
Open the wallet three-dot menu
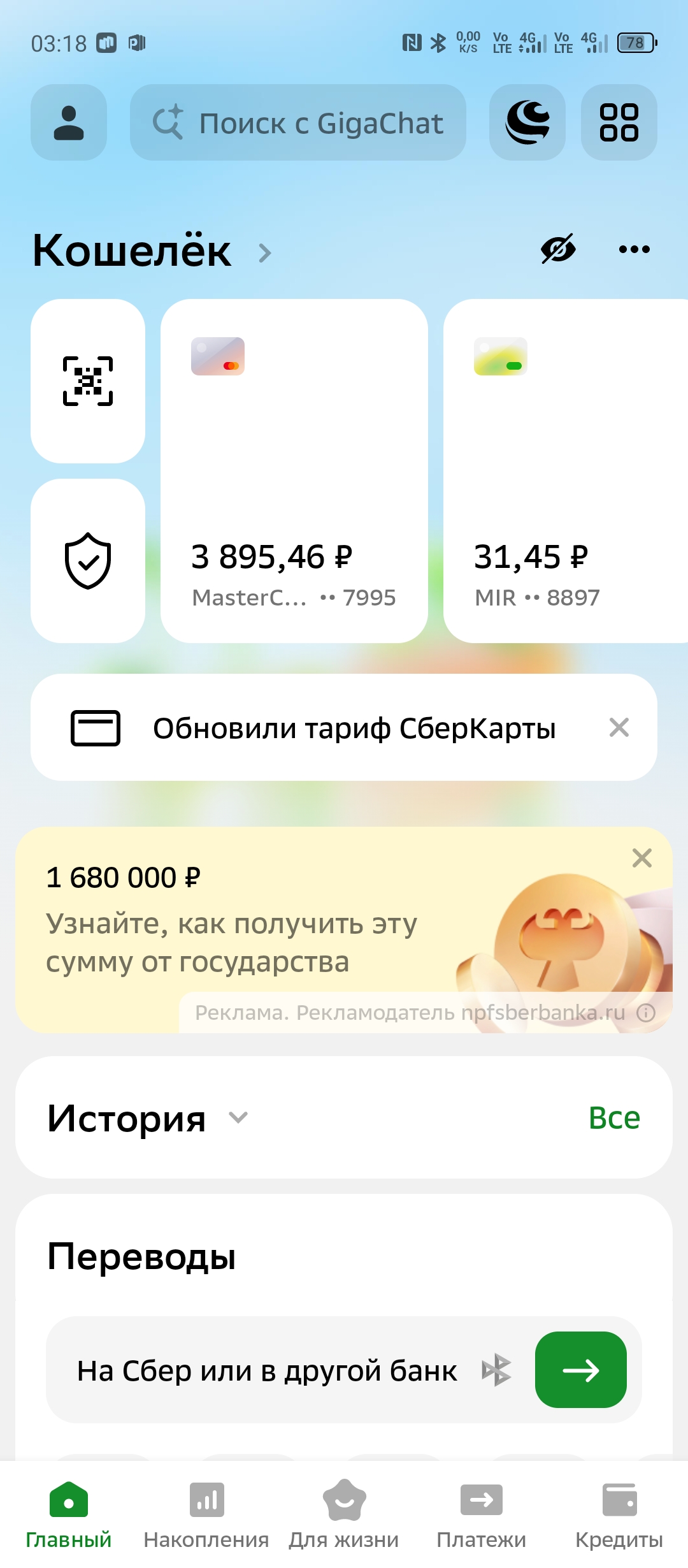[x=634, y=249]
